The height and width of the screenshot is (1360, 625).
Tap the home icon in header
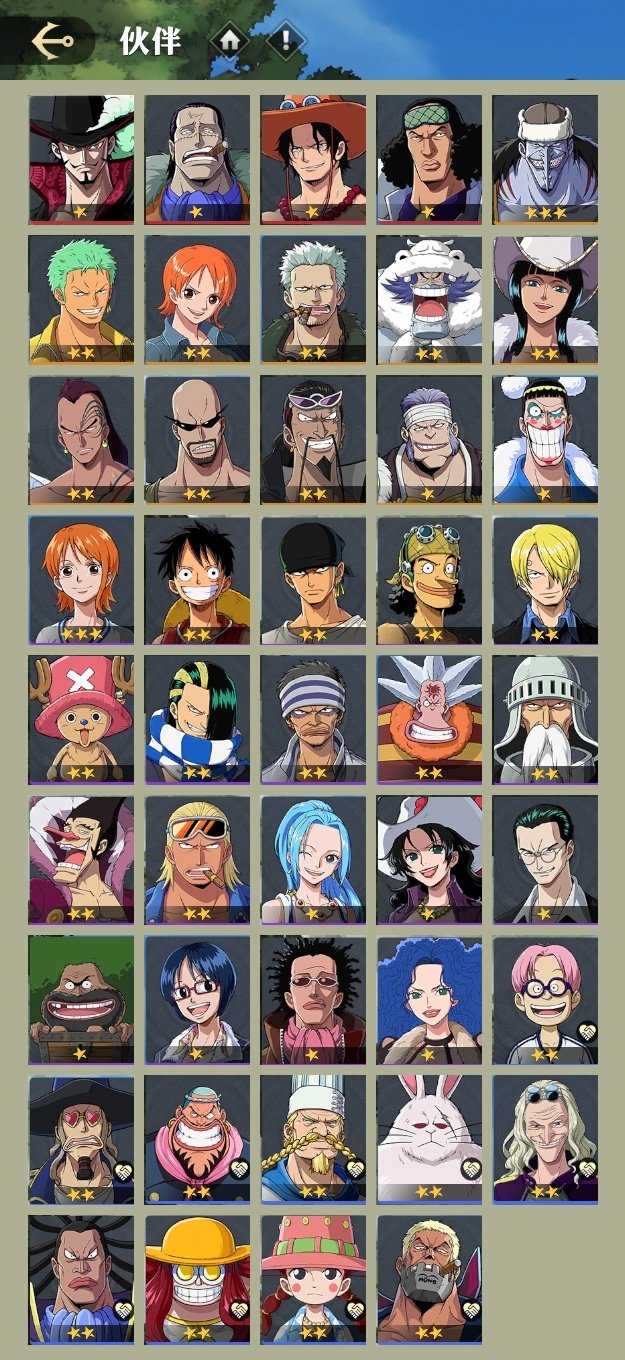(x=230, y=41)
